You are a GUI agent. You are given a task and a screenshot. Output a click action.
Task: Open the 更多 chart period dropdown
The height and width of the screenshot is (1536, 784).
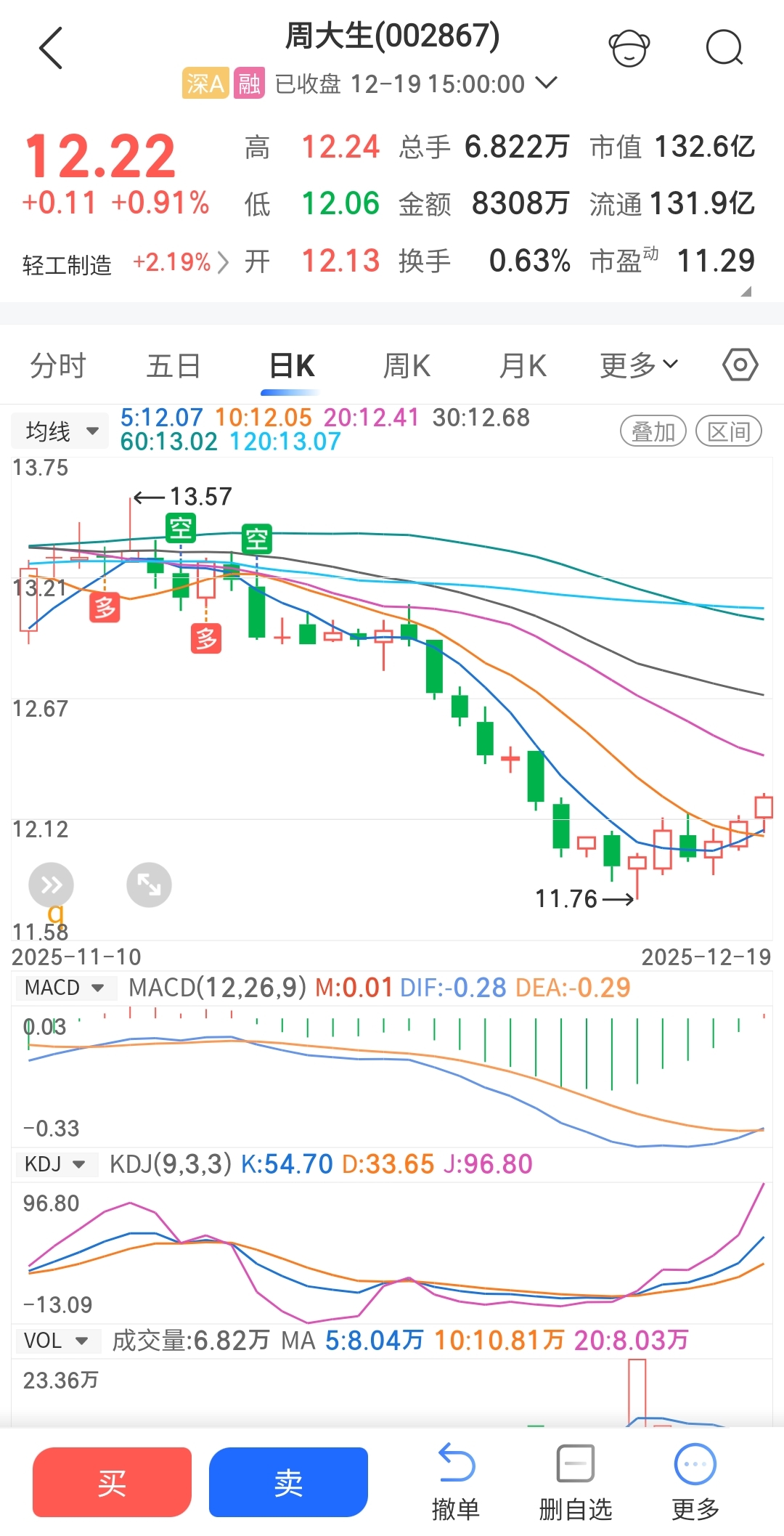tap(639, 365)
